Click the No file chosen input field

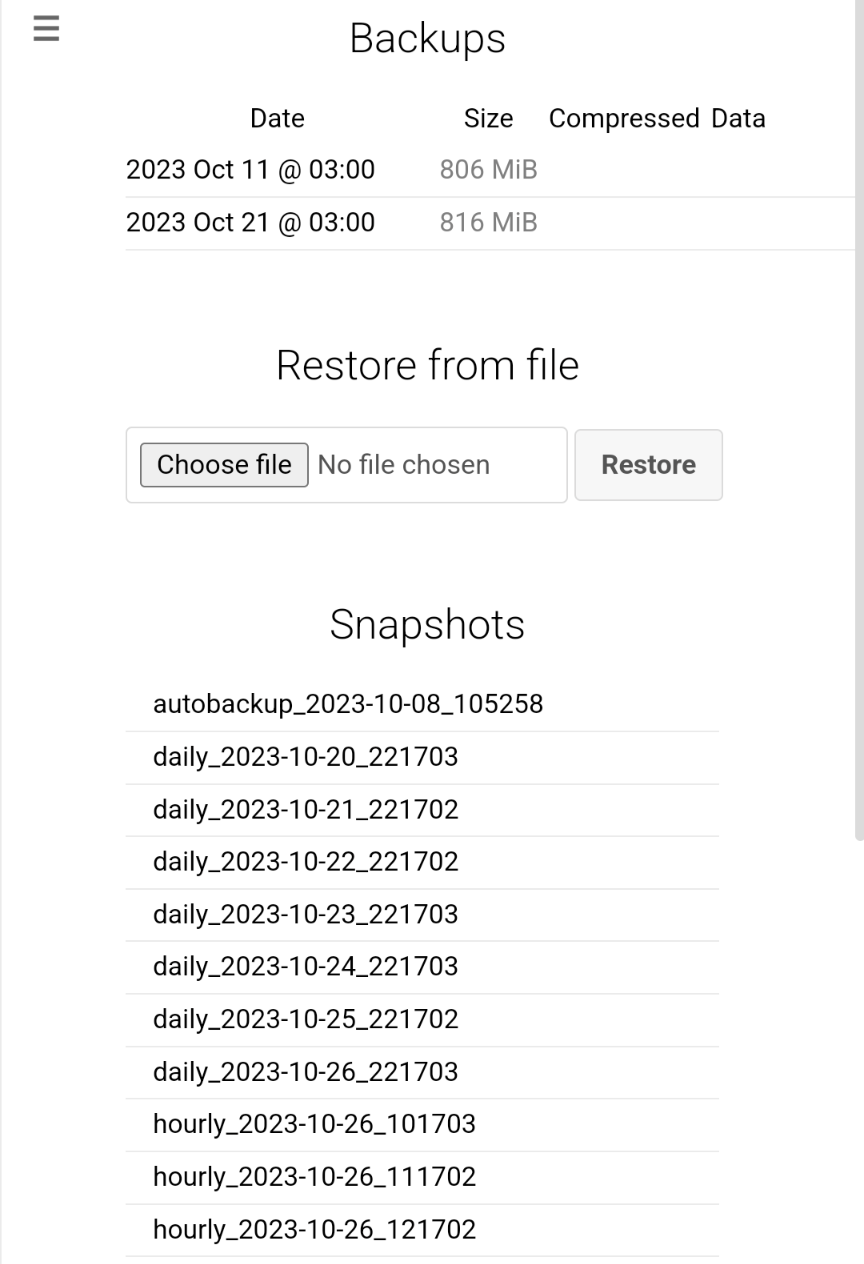tap(420, 464)
